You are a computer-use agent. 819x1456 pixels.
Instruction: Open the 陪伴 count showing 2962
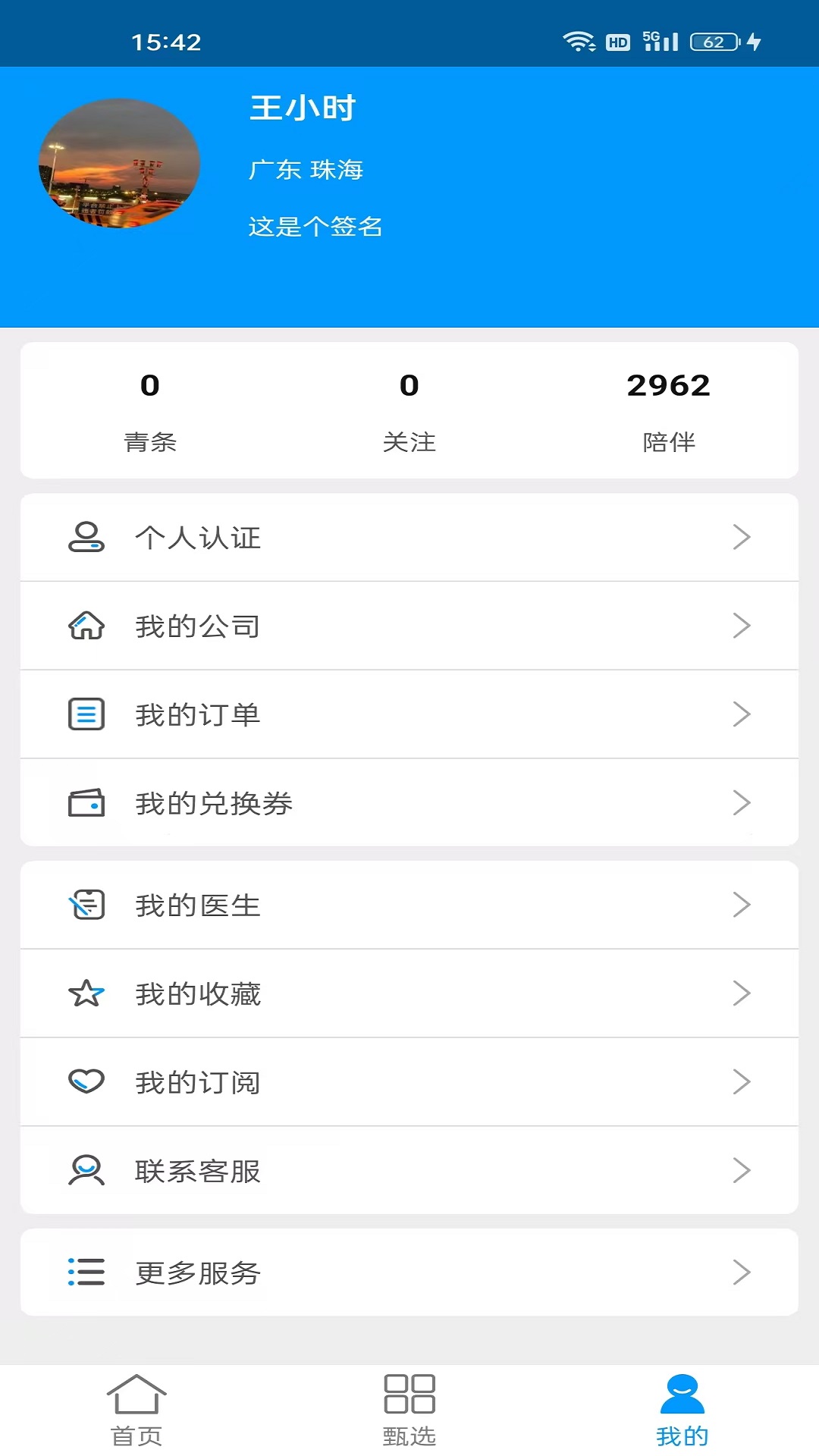[669, 409]
